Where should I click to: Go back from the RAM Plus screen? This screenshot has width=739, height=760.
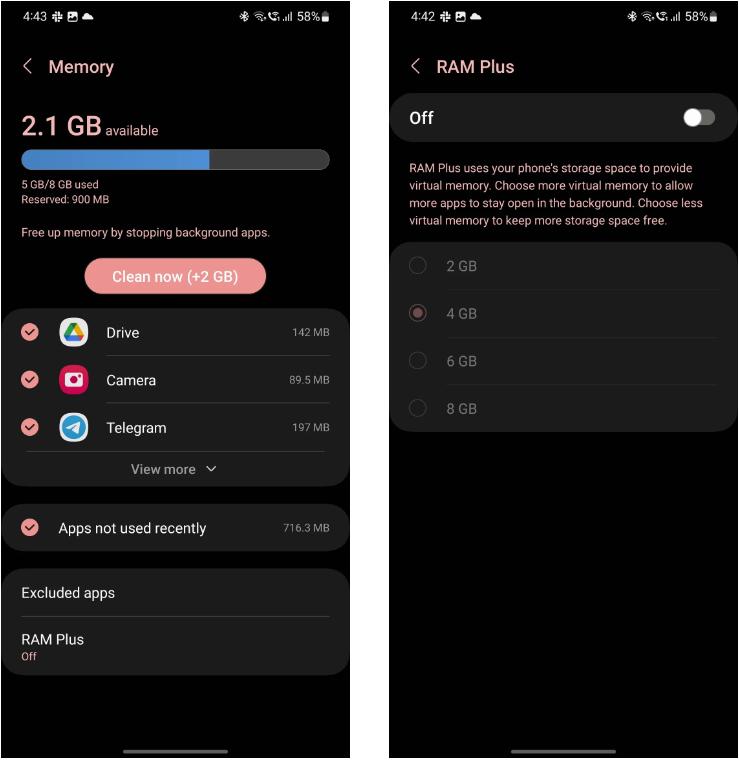[416, 67]
